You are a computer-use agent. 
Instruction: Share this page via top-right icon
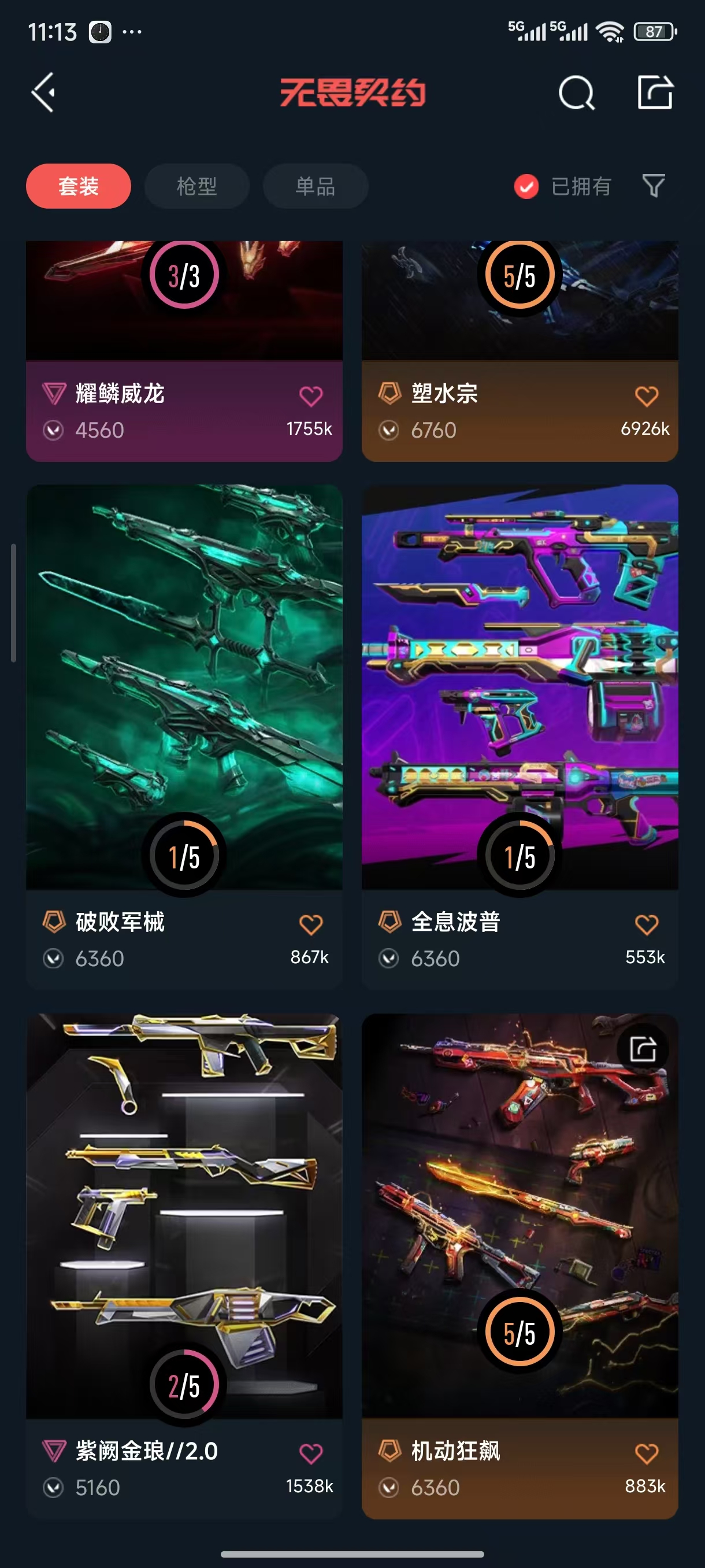tap(655, 93)
